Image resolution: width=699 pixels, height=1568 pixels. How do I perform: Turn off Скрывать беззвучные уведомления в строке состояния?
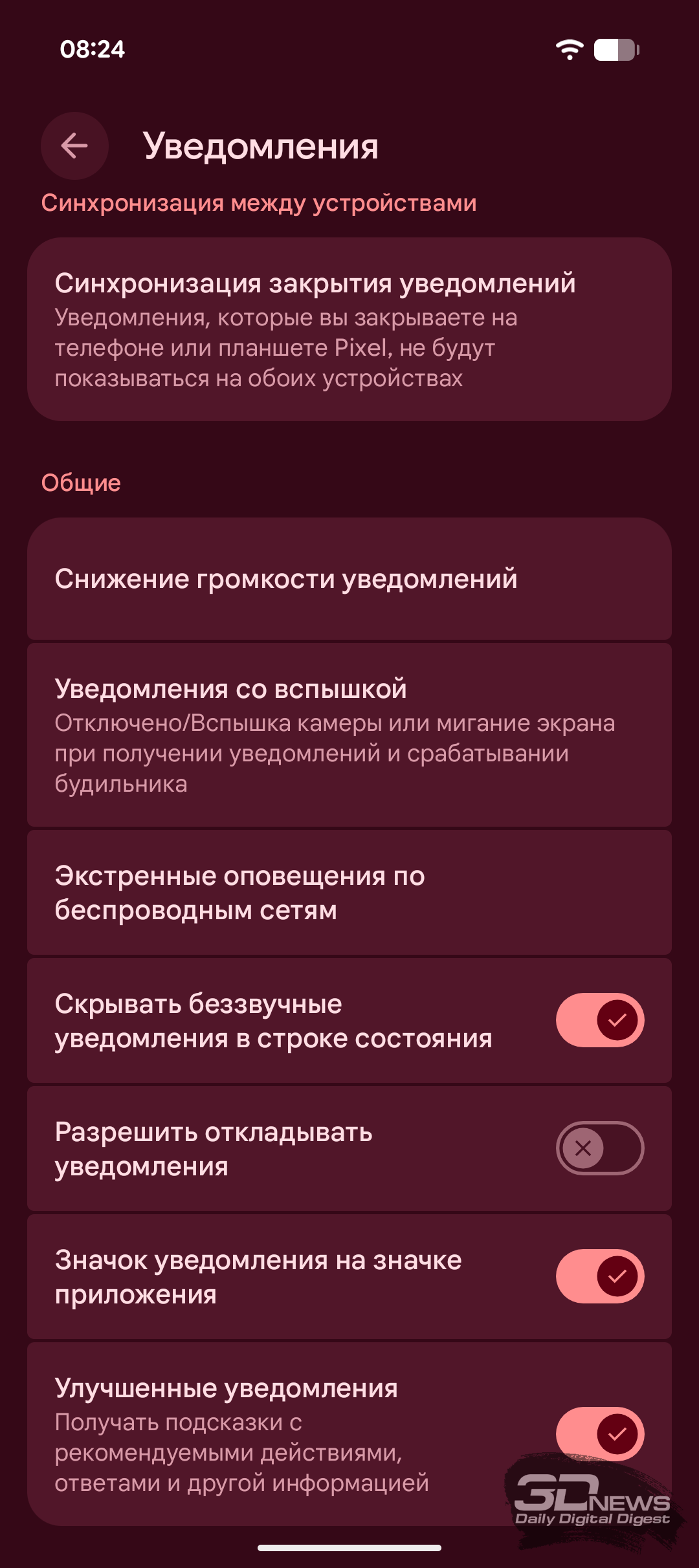pos(599,1020)
